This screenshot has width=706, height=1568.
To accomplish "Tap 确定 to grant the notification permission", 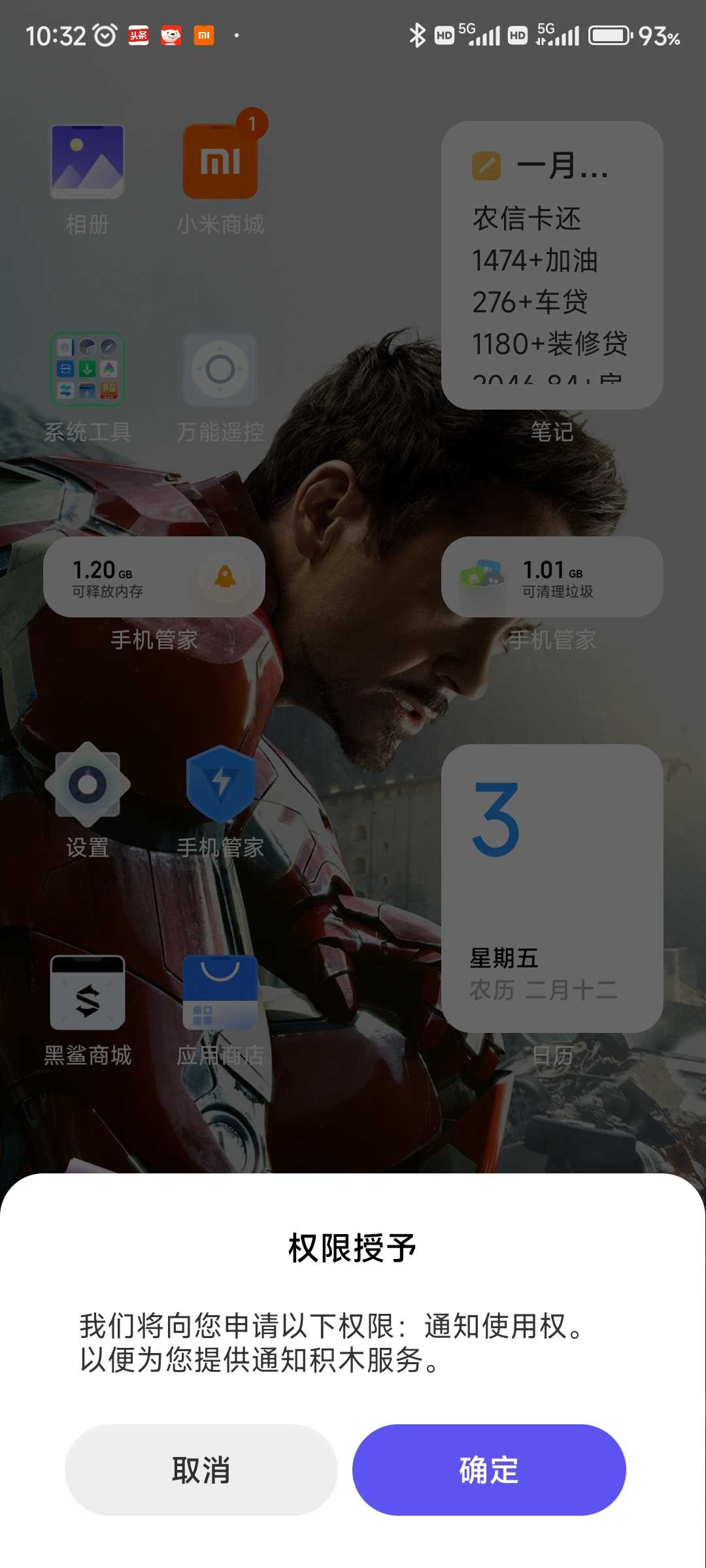I will [x=489, y=1469].
